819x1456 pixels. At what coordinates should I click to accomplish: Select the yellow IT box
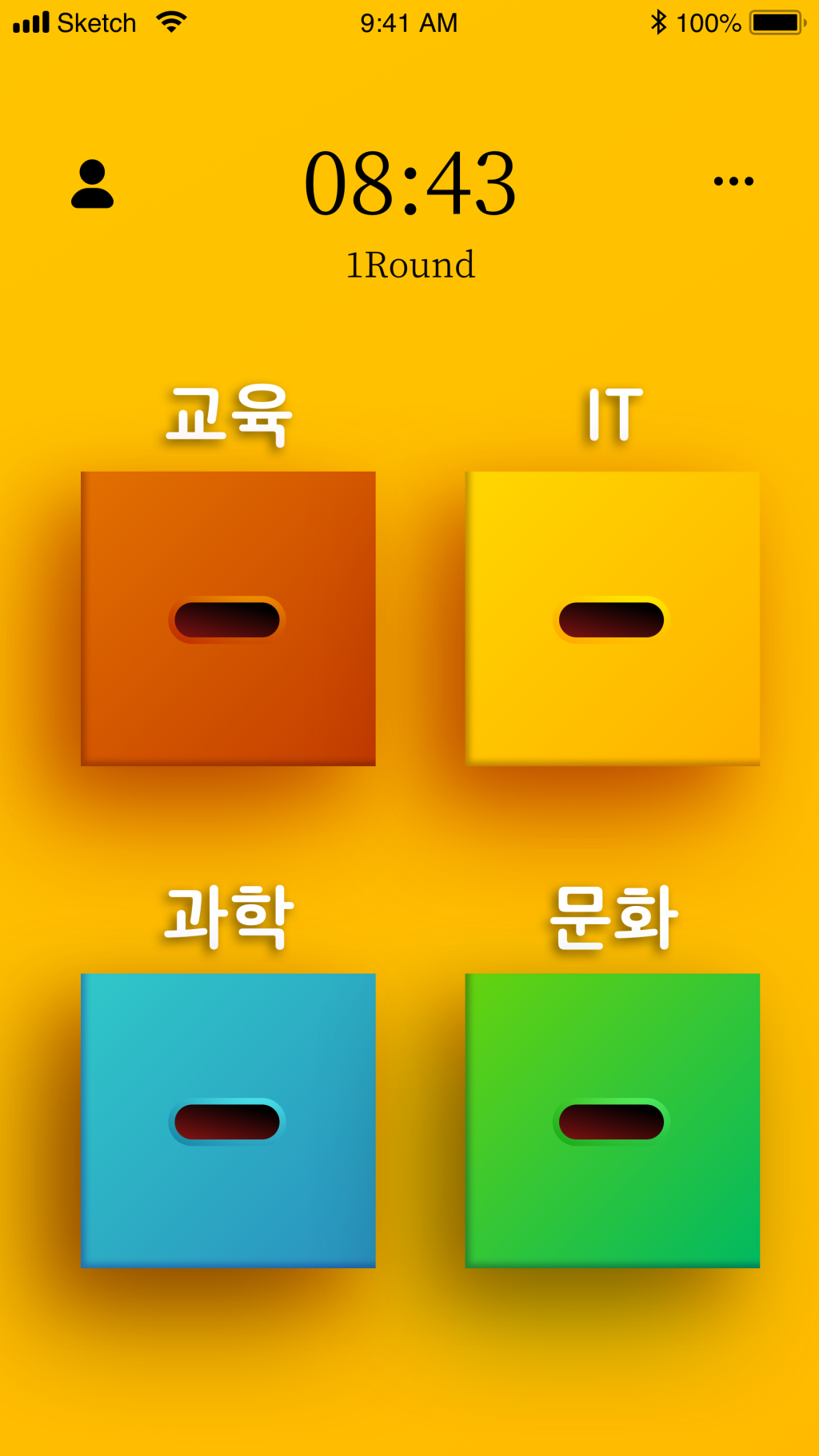tap(612, 618)
